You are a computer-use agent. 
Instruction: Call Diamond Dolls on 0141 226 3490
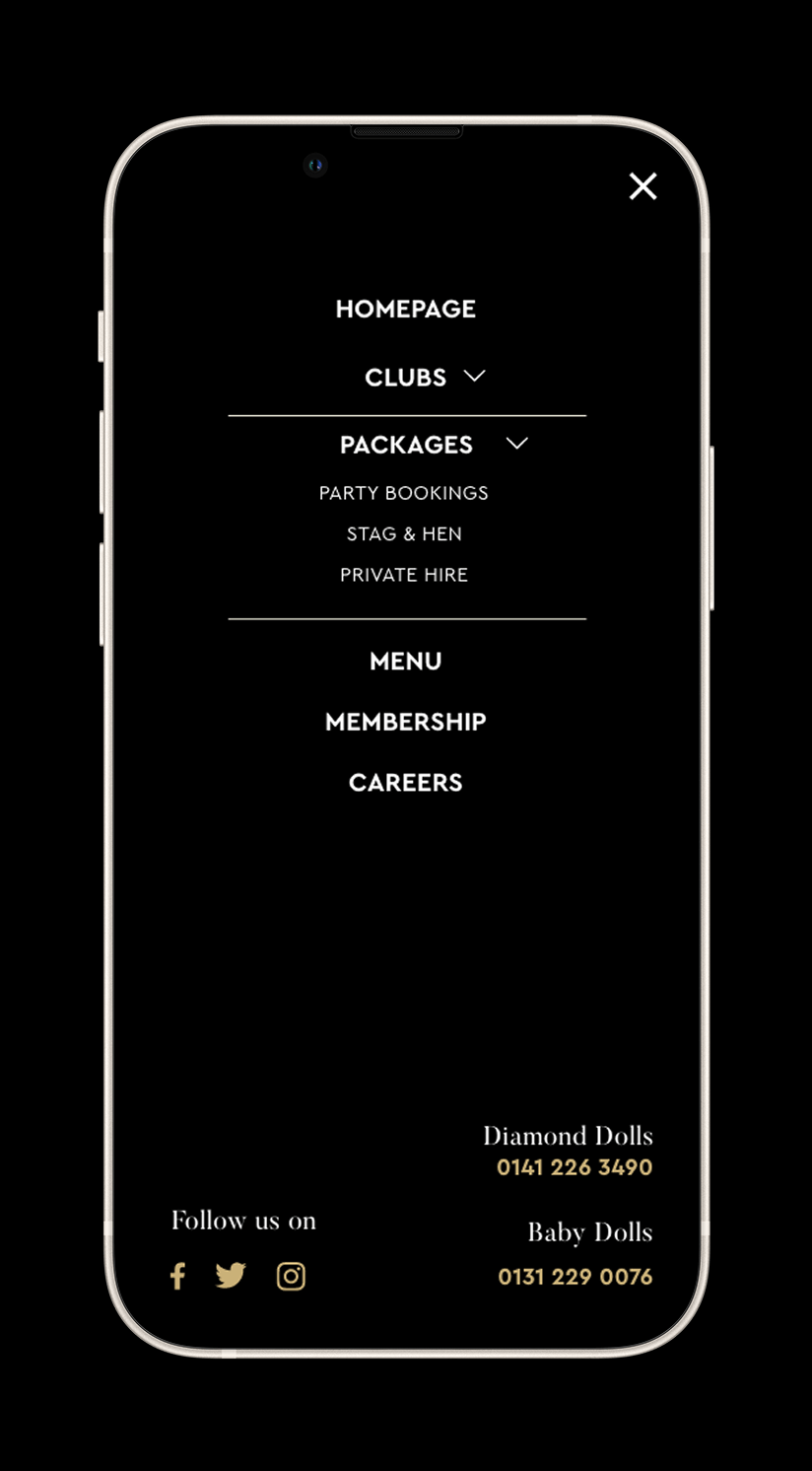click(x=575, y=1167)
